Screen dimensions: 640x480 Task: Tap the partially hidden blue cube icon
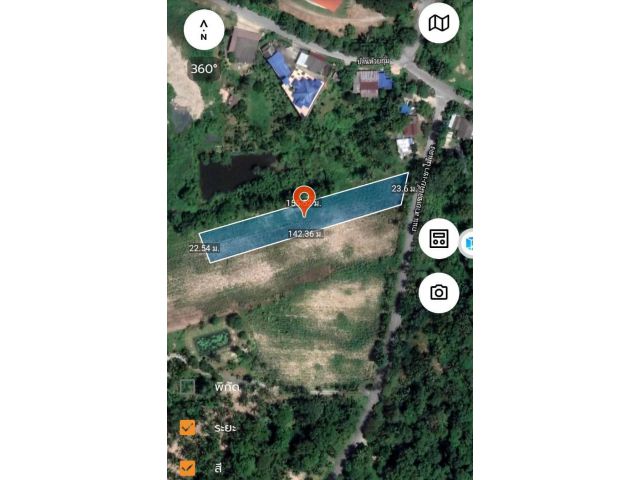click(x=467, y=242)
